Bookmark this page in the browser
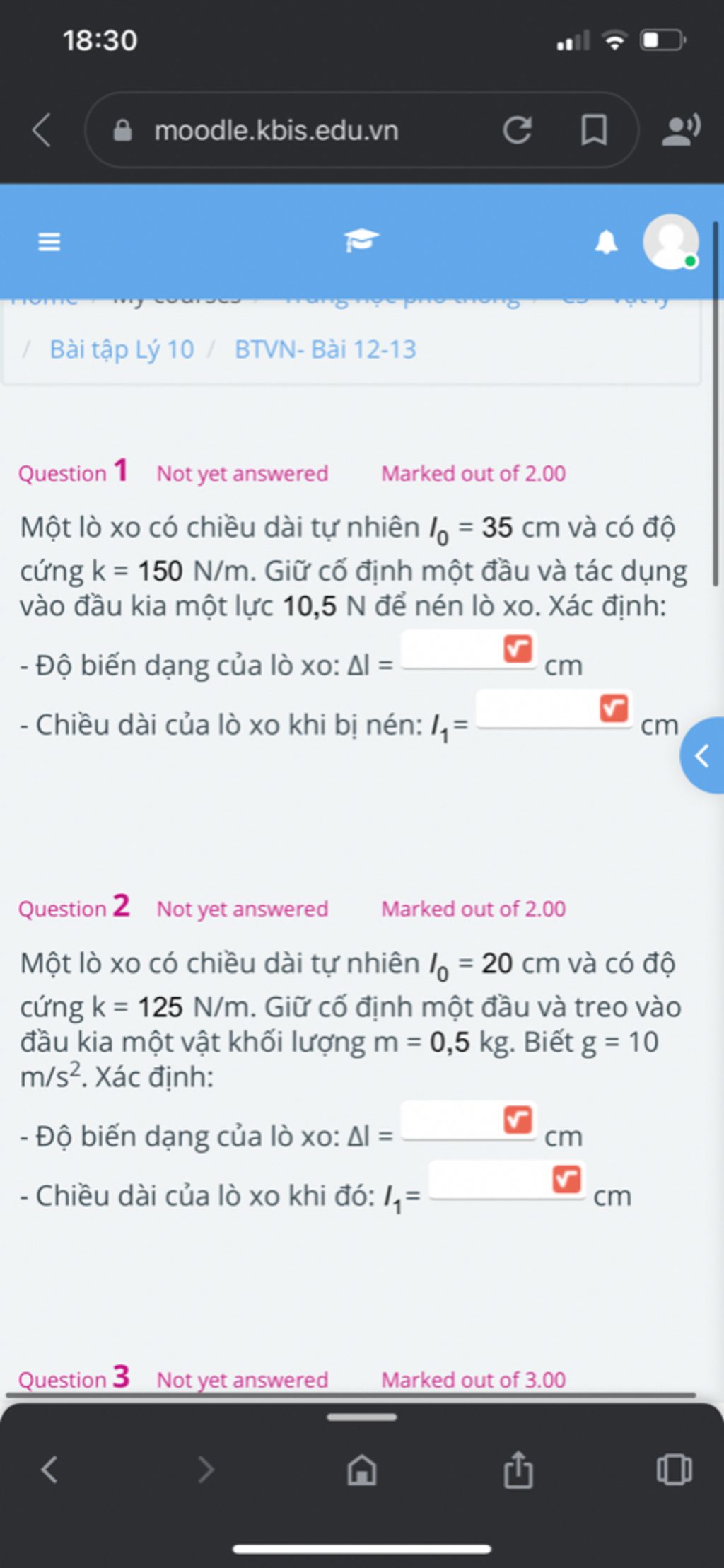 point(594,130)
